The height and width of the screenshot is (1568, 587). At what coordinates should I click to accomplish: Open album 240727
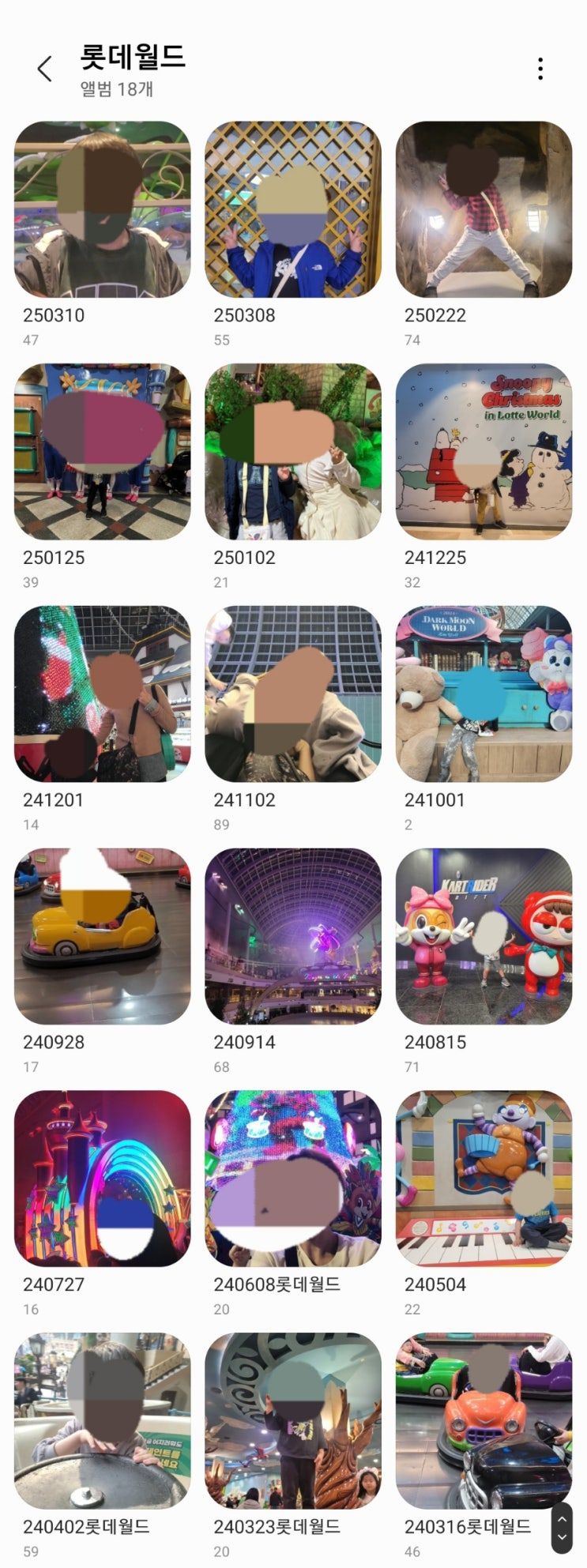(x=102, y=1179)
